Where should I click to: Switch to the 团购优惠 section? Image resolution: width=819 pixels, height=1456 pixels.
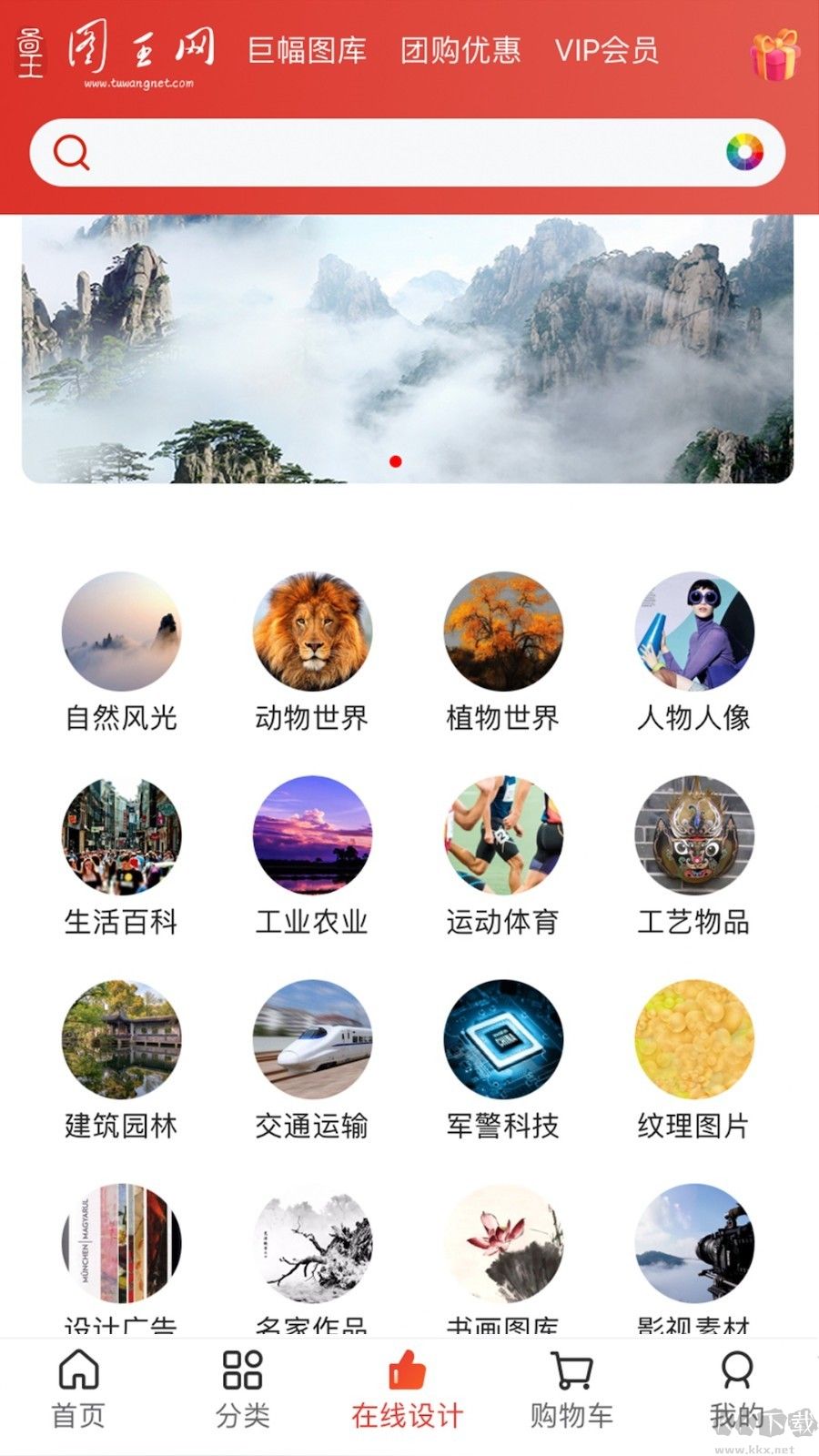click(x=460, y=53)
